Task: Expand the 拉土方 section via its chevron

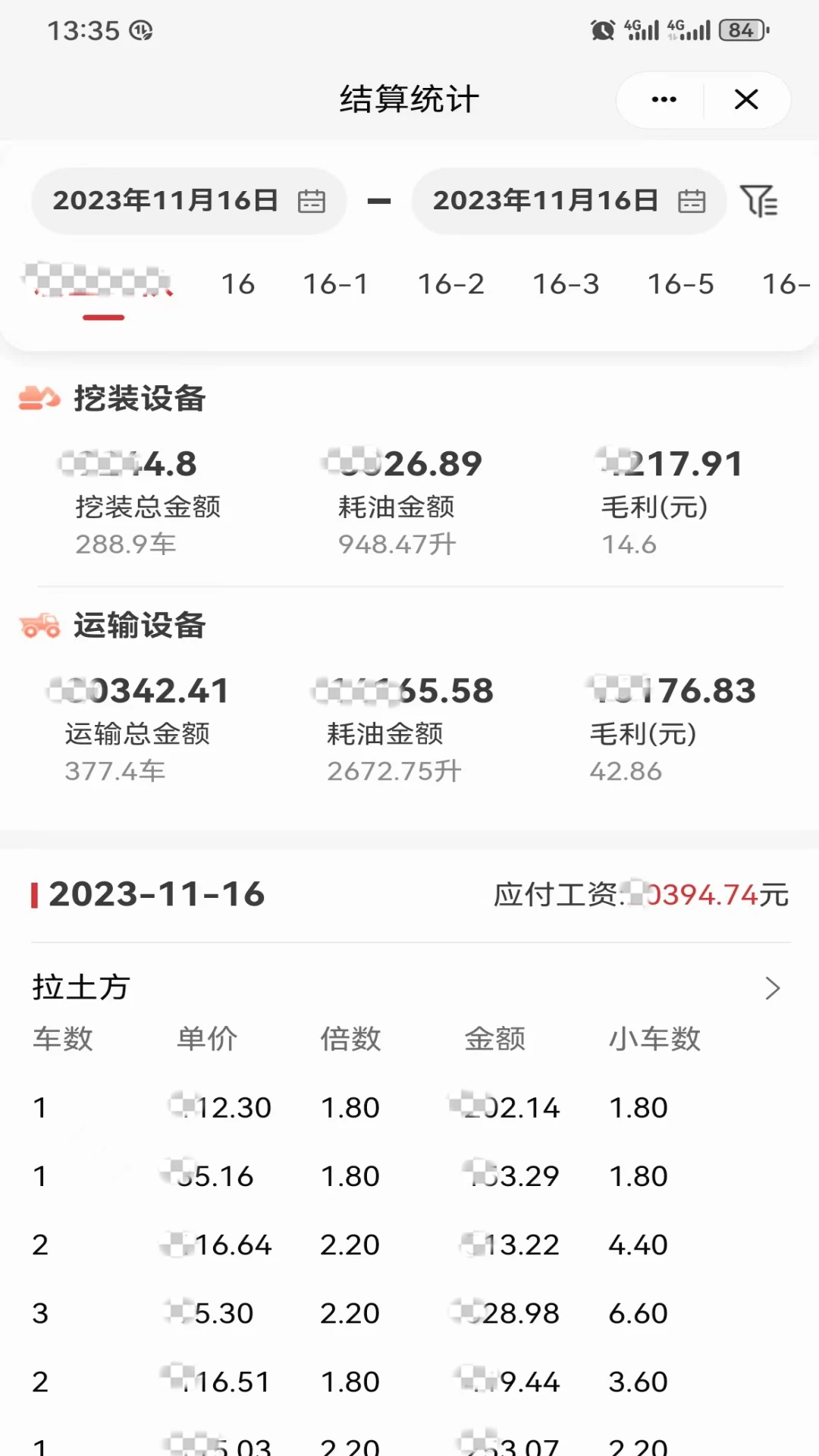Action: click(x=773, y=988)
